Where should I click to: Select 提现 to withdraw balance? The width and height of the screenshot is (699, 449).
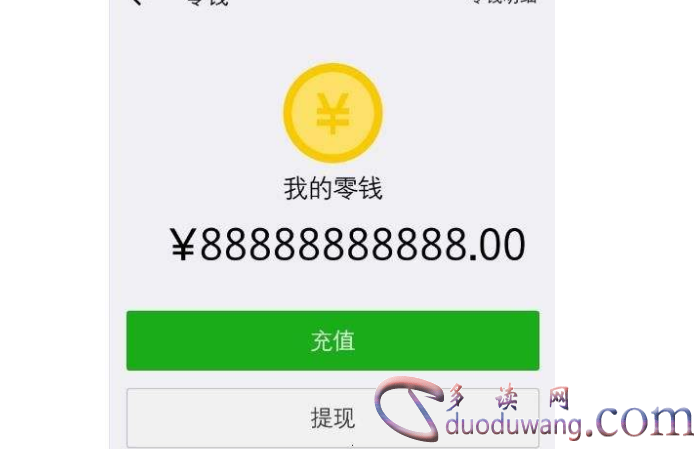[x=332, y=417]
